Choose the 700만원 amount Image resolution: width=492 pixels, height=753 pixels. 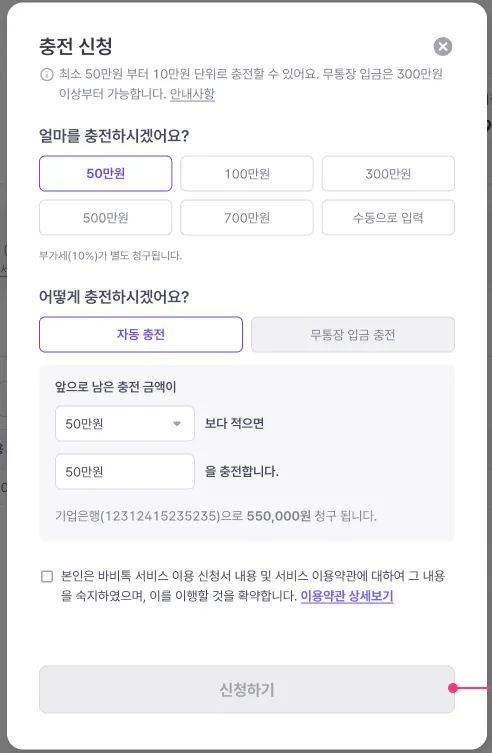(x=247, y=218)
